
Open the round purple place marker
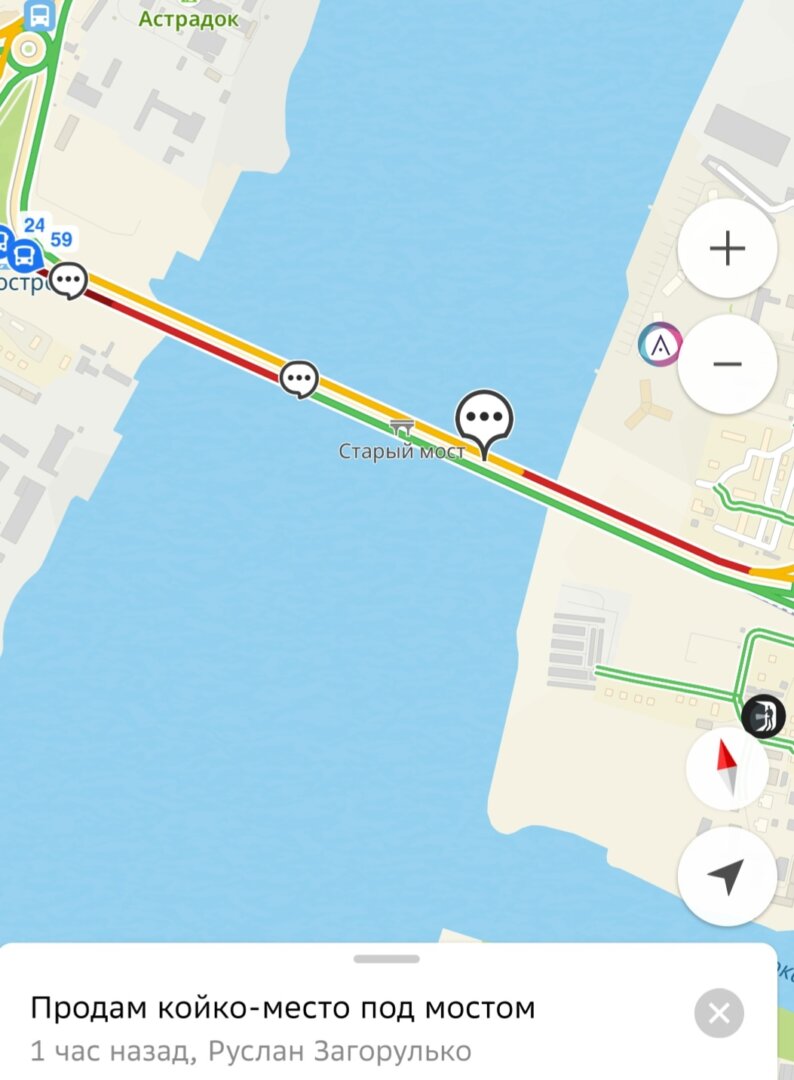tap(660, 343)
